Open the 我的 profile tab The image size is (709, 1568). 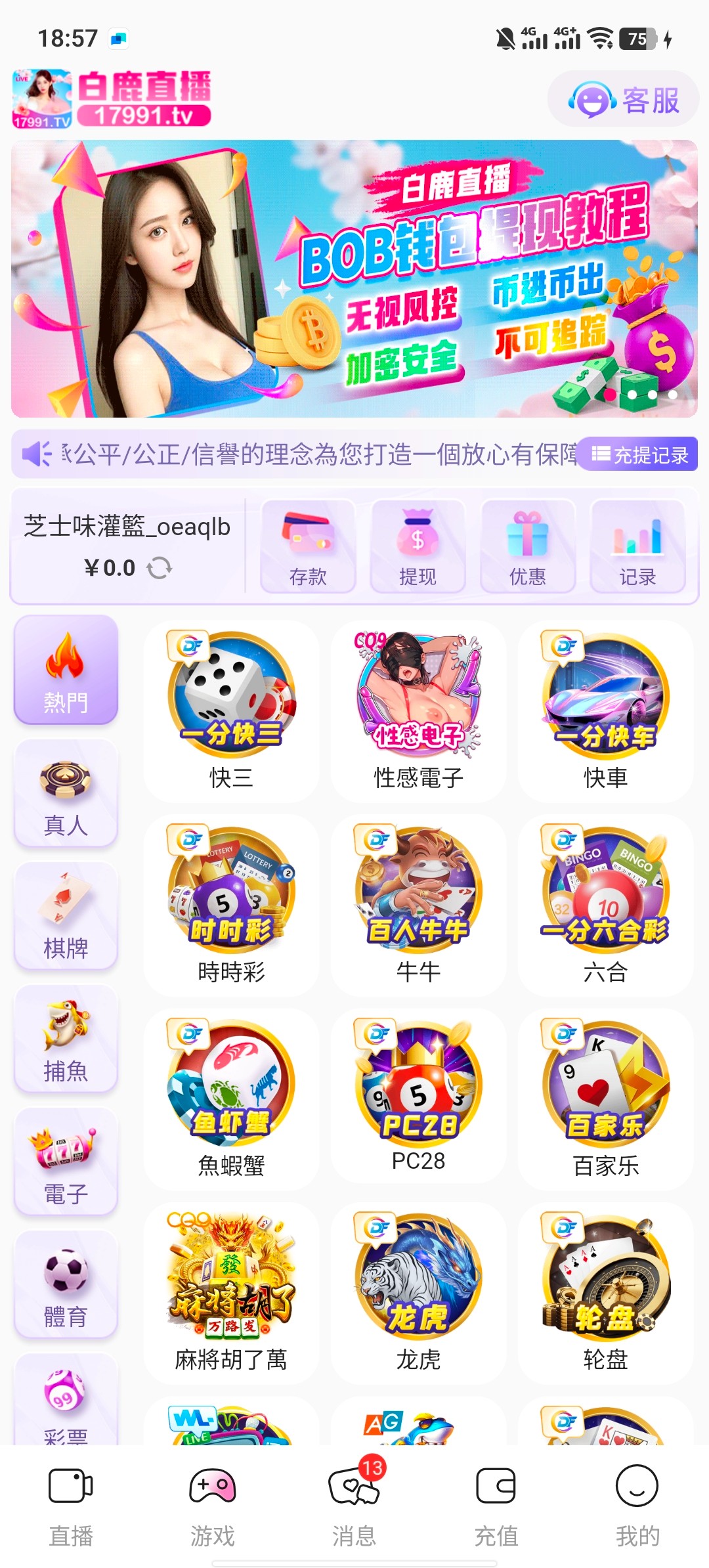tap(637, 1501)
